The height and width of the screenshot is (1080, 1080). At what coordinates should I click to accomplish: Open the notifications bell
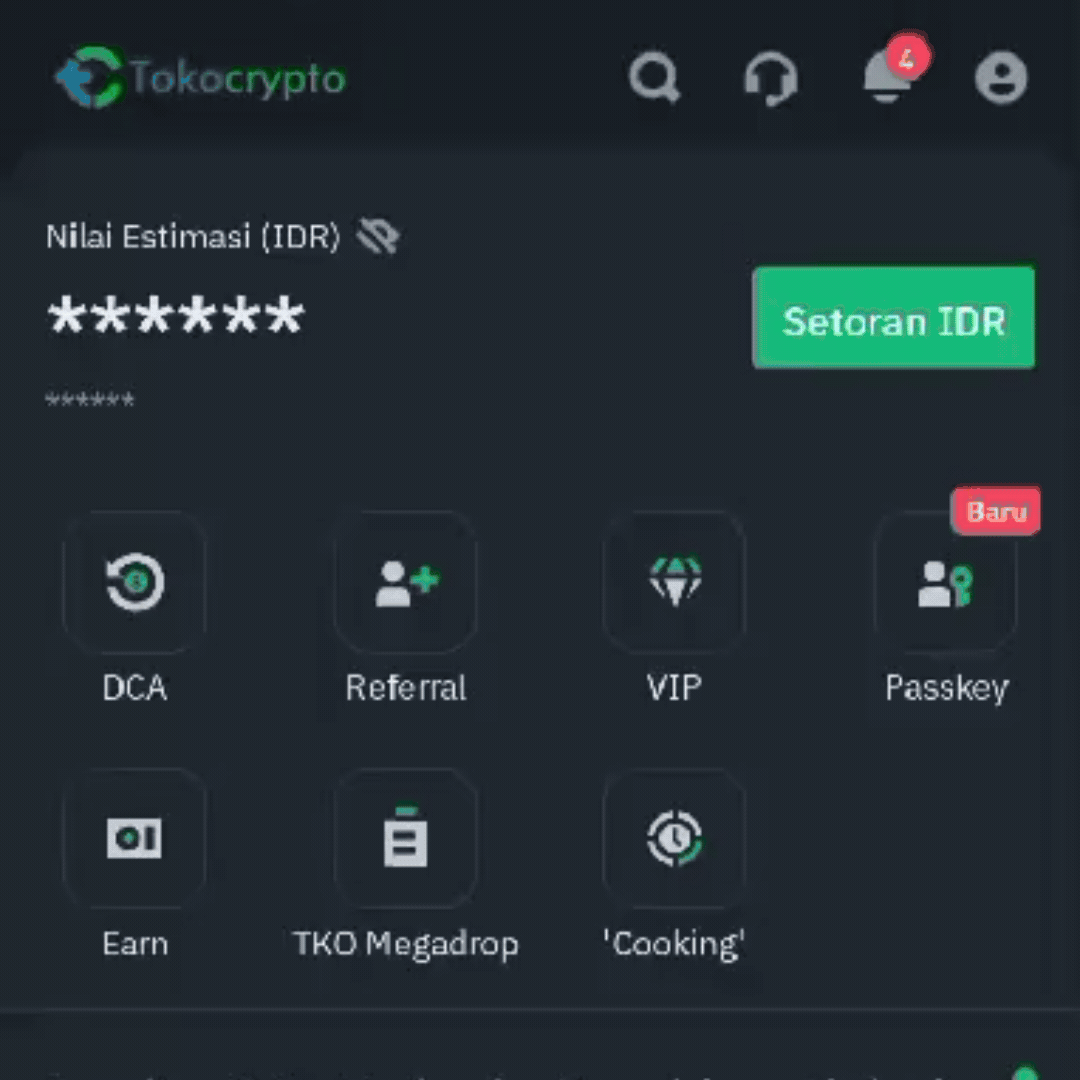(x=888, y=76)
